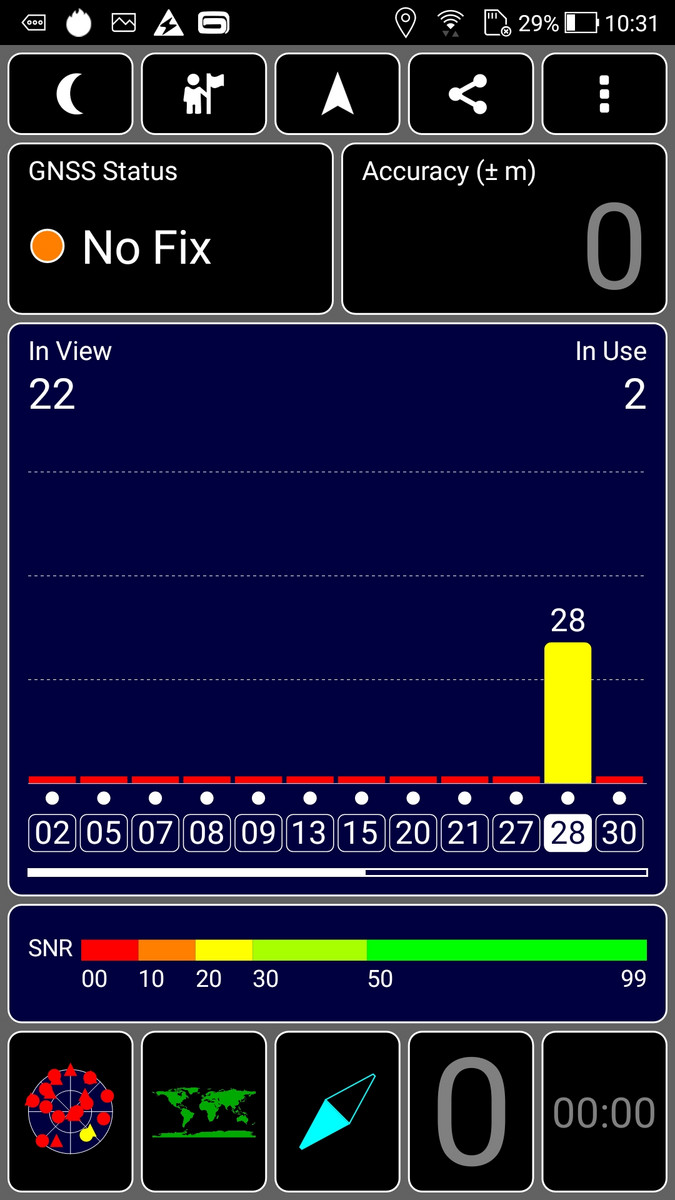Share the GNSS status
The width and height of the screenshot is (675, 1200).
pos(470,95)
